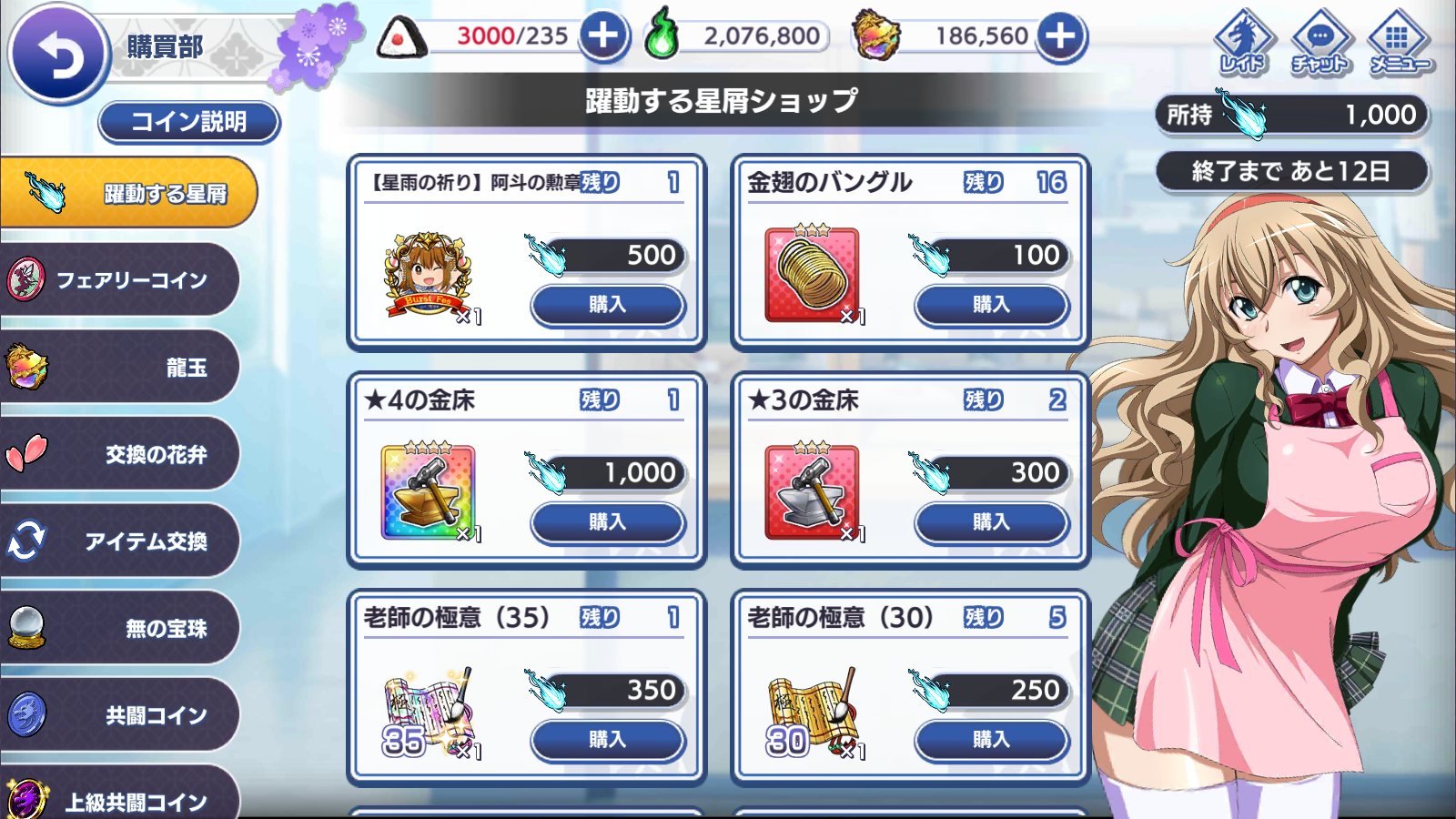Switch to the 無の宝珠 tab

tap(120, 628)
